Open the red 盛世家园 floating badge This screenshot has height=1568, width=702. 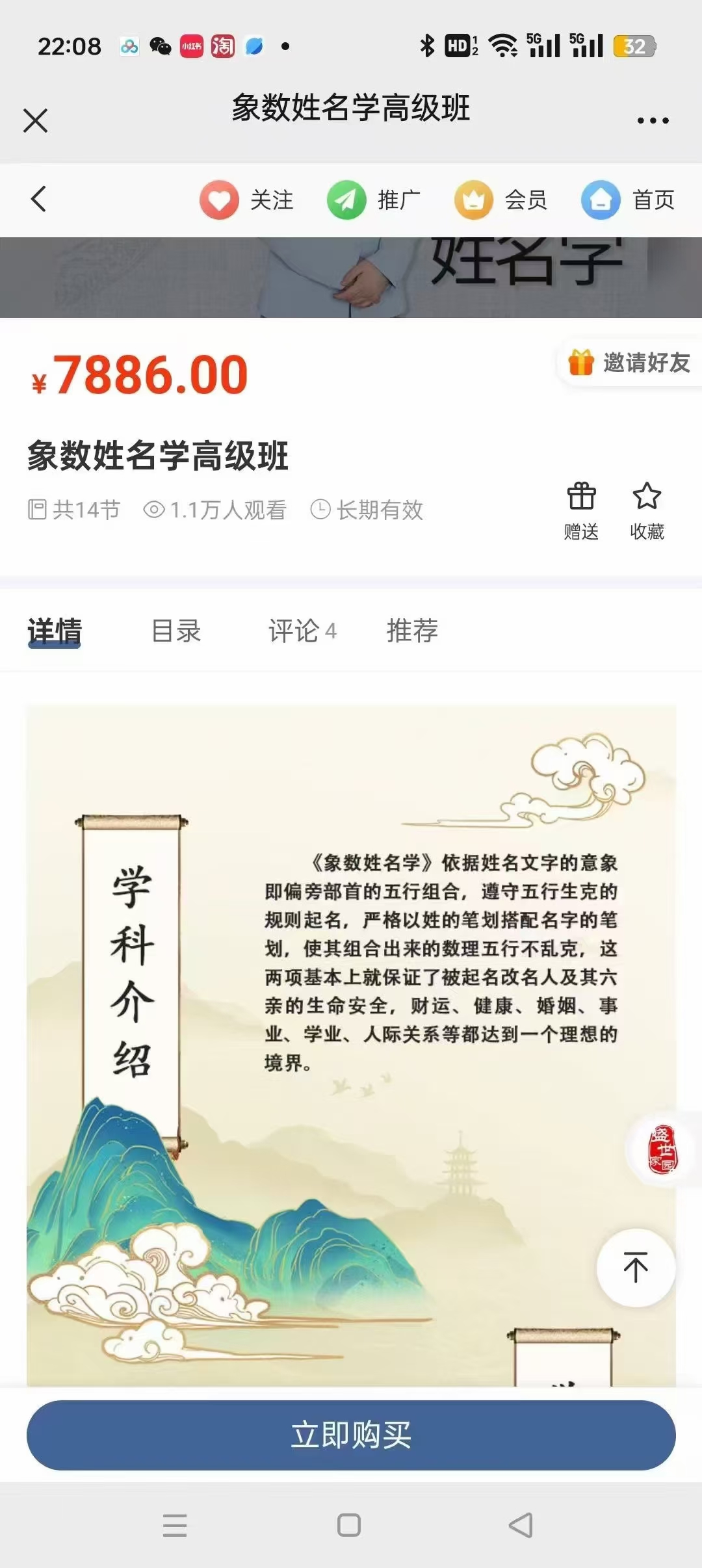(x=663, y=1150)
